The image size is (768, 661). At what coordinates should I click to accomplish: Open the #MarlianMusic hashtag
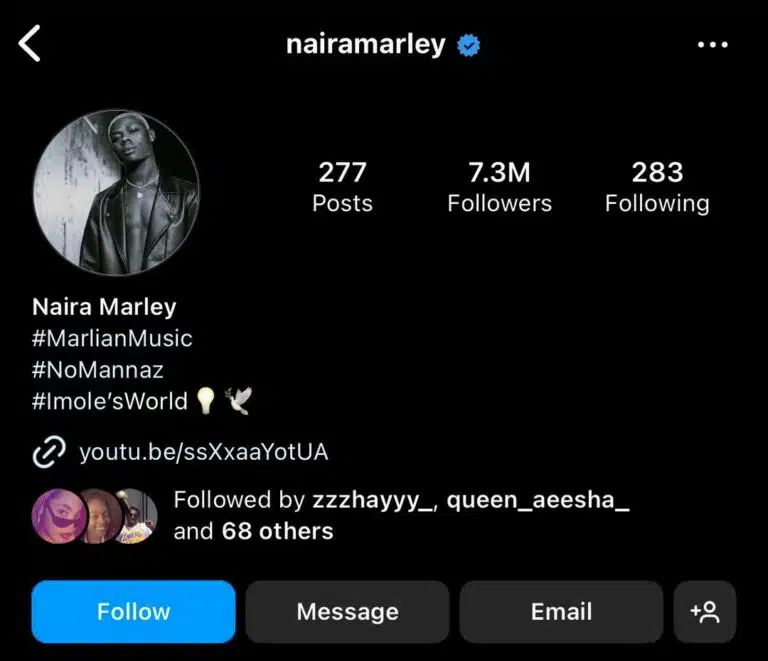click(112, 338)
